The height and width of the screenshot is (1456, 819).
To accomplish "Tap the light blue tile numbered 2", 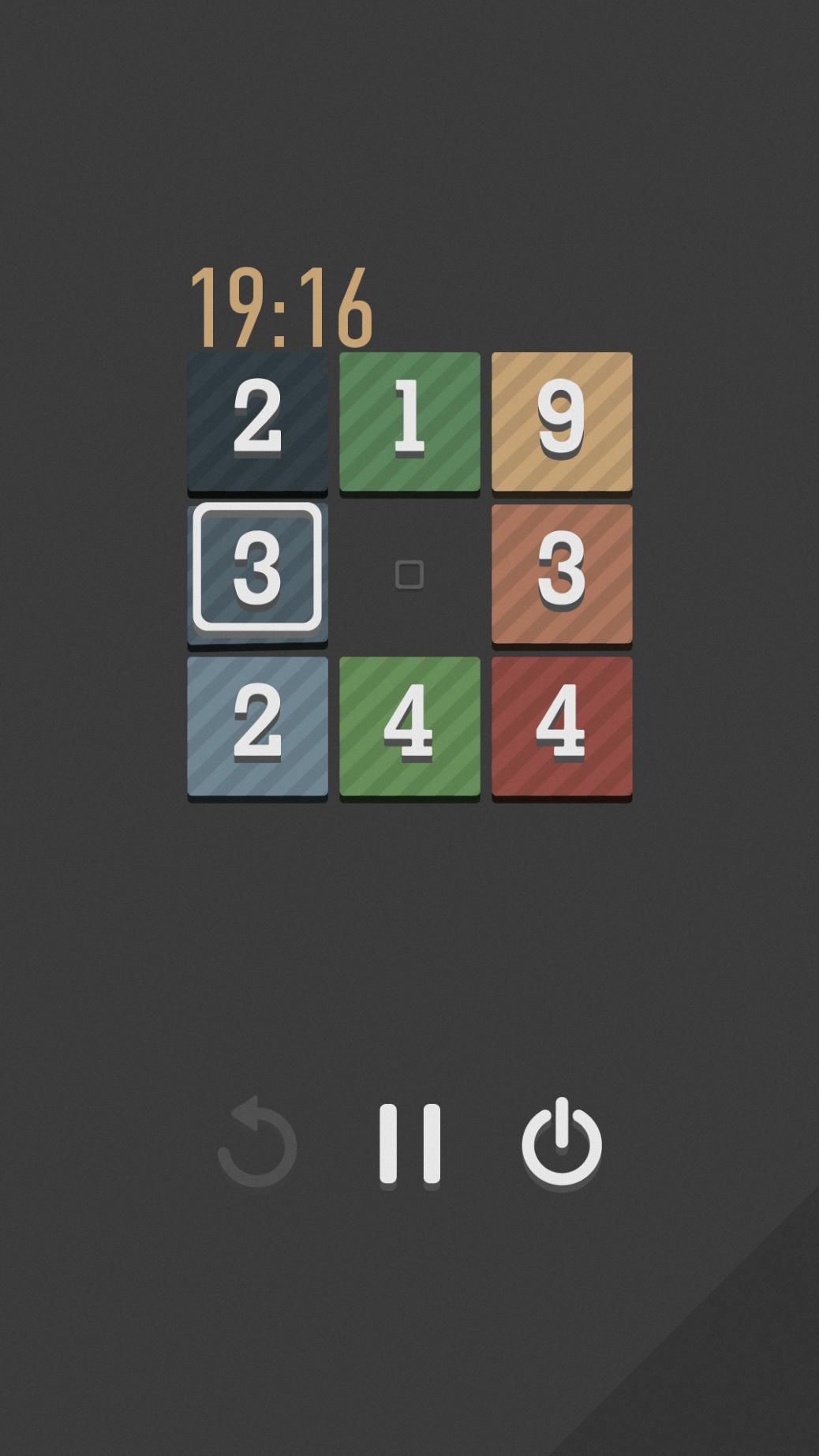I will 257,726.
